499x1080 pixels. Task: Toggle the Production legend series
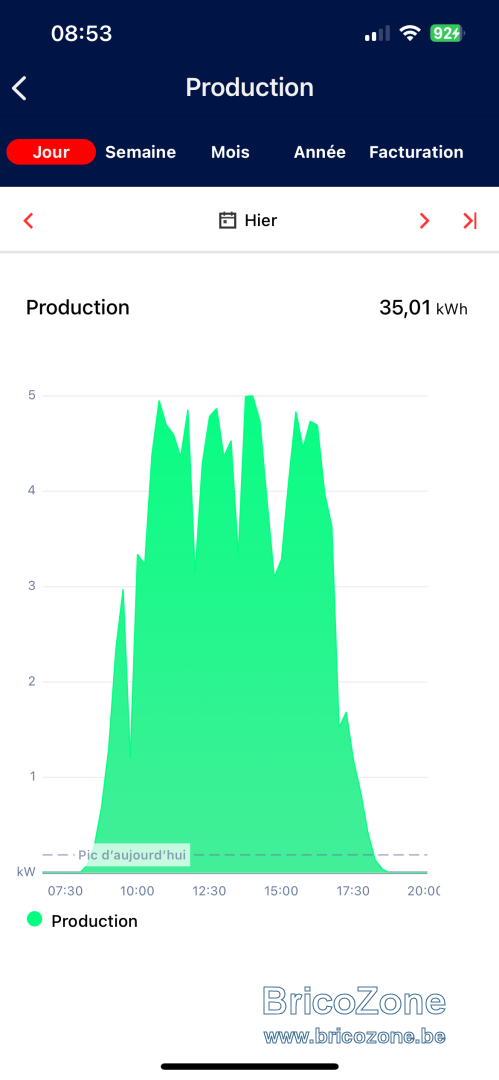click(82, 920)
